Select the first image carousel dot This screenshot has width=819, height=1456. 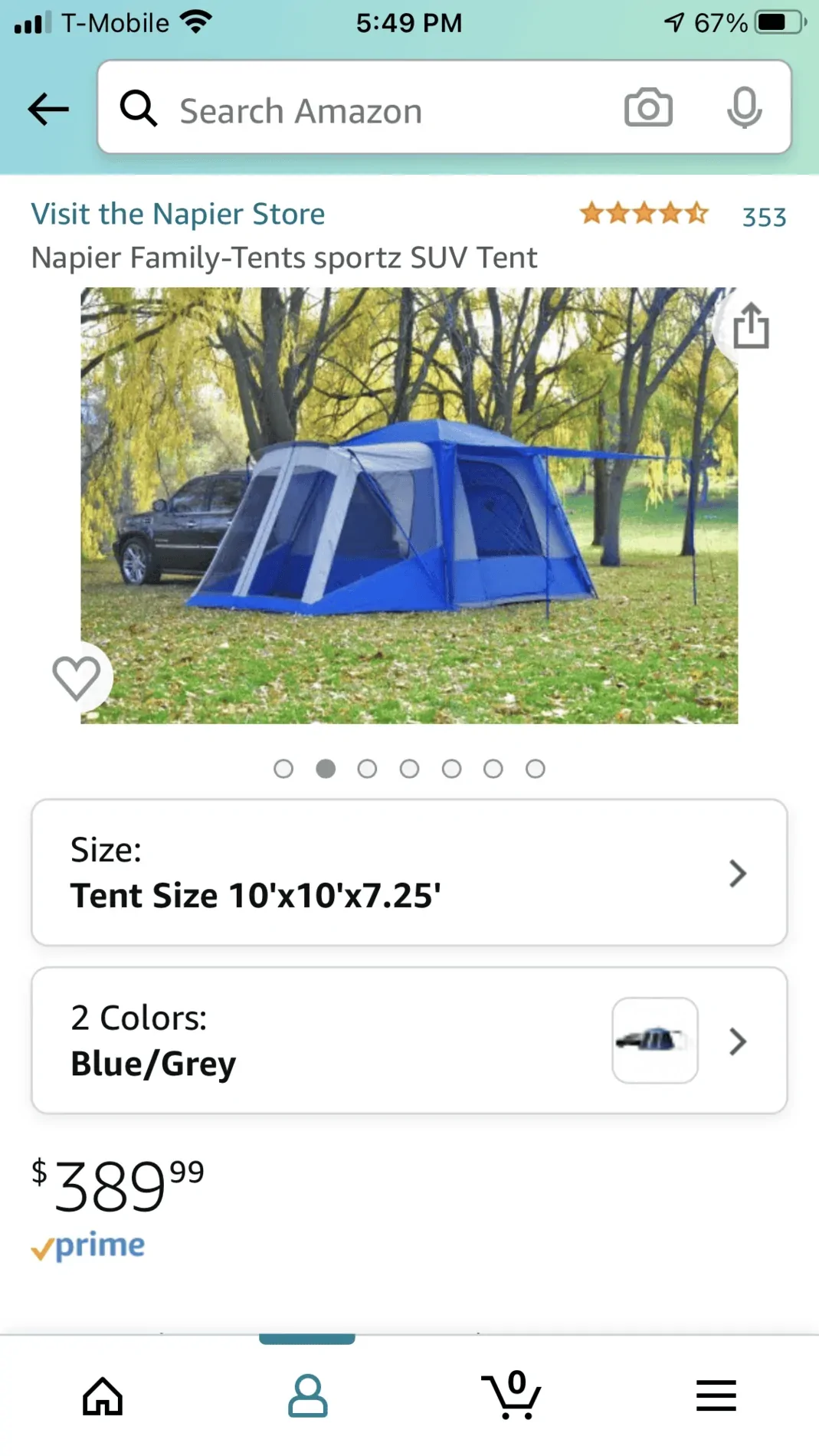(283, 769)
